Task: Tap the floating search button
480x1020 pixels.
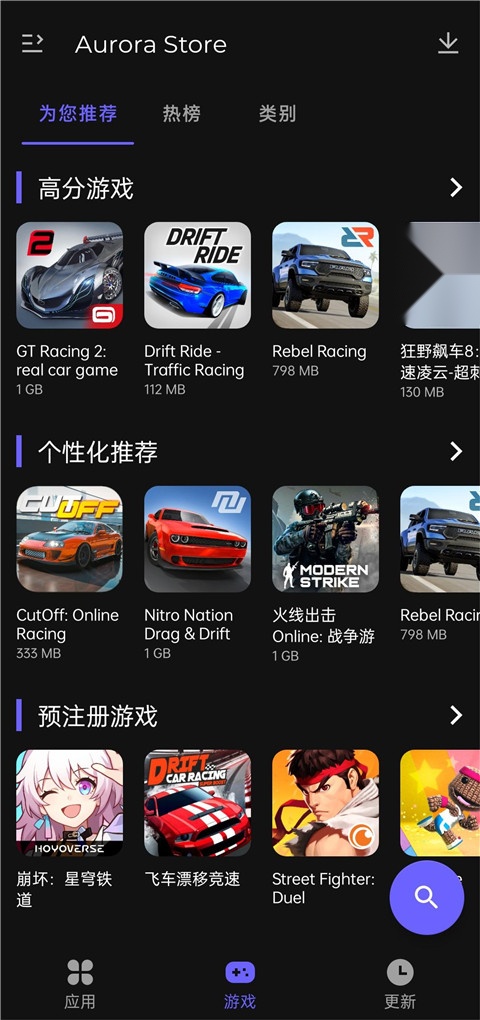Action: (x=427, y=898)
